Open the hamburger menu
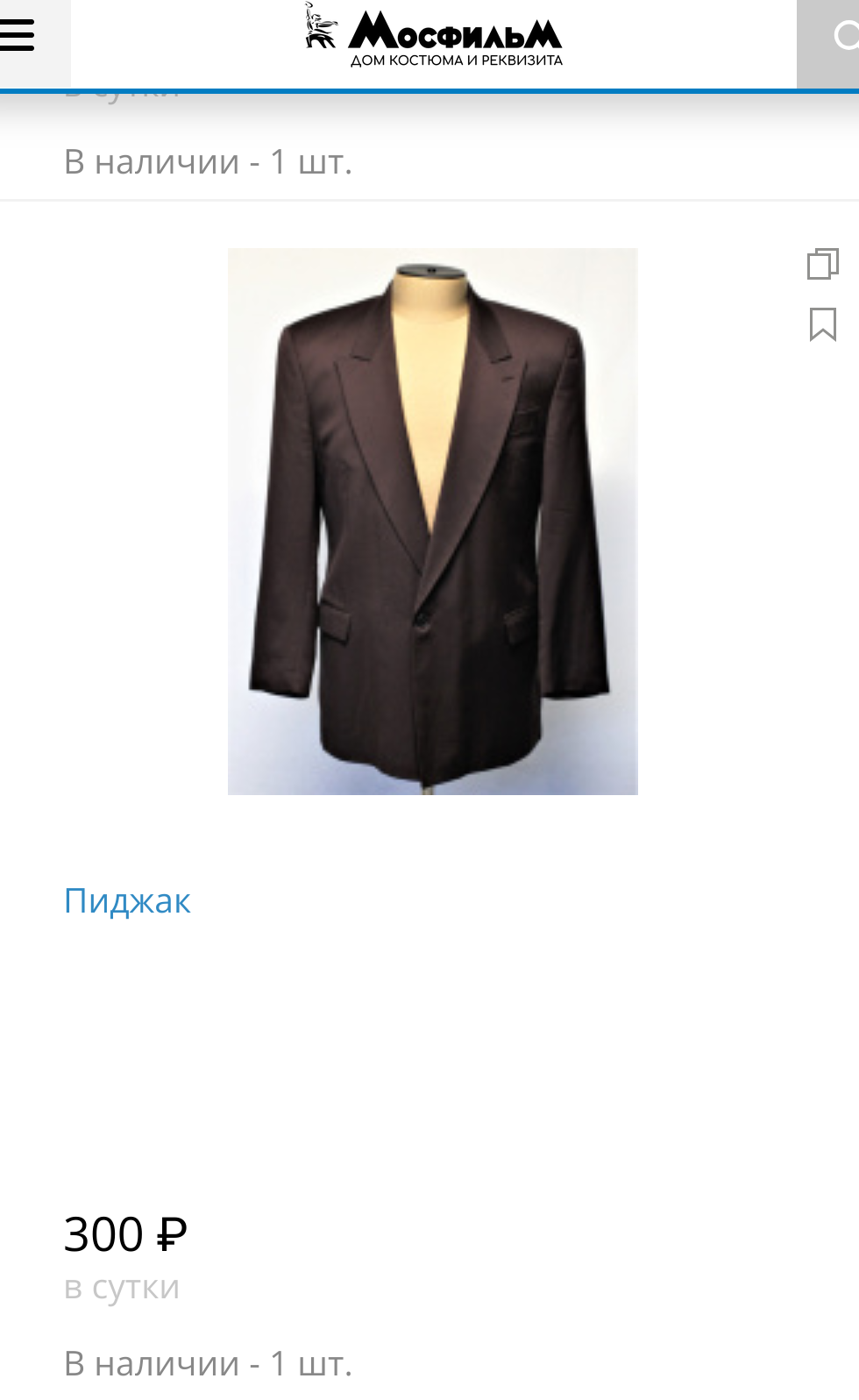This screenshot has width=859, height=1400. pos(18,36)
